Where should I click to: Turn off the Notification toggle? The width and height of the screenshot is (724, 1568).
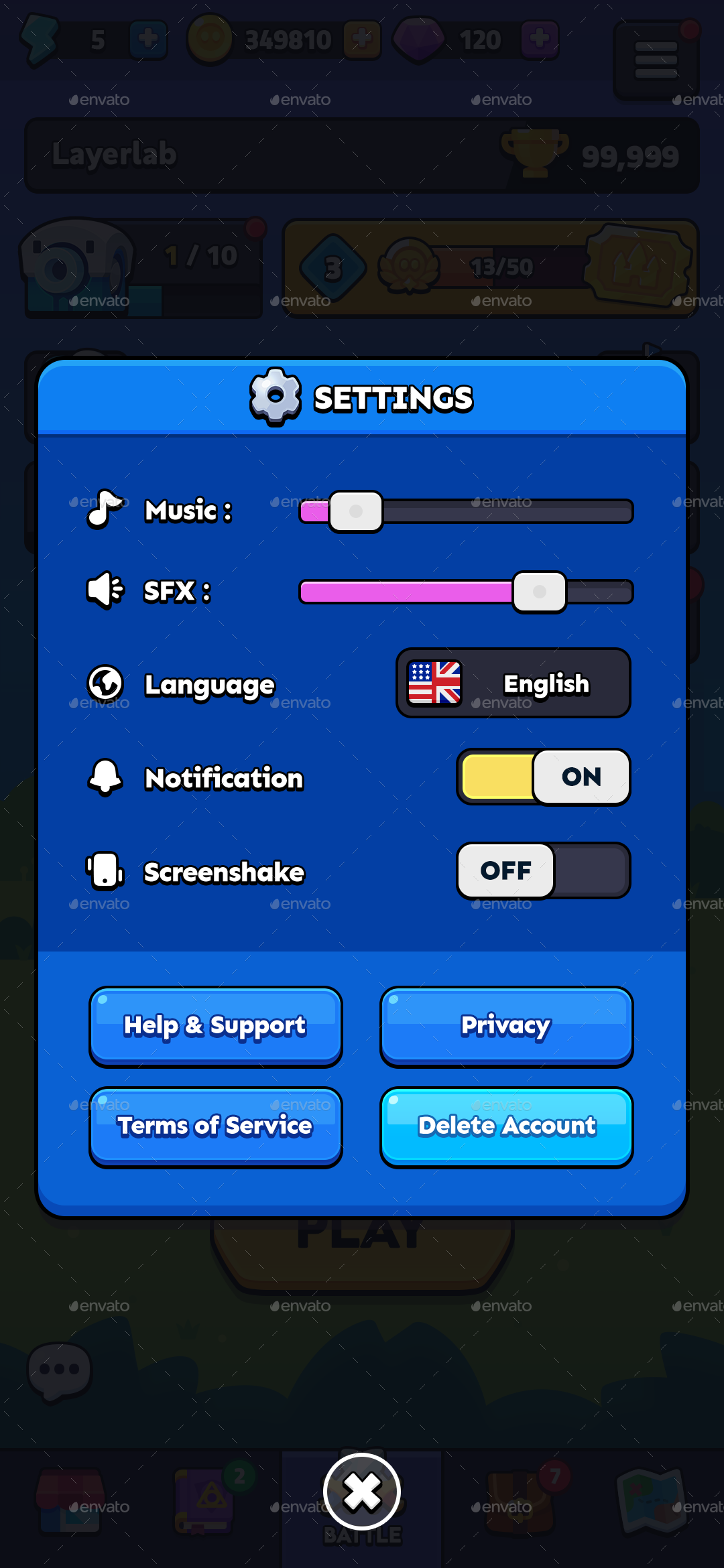click(x=543, y=777)
